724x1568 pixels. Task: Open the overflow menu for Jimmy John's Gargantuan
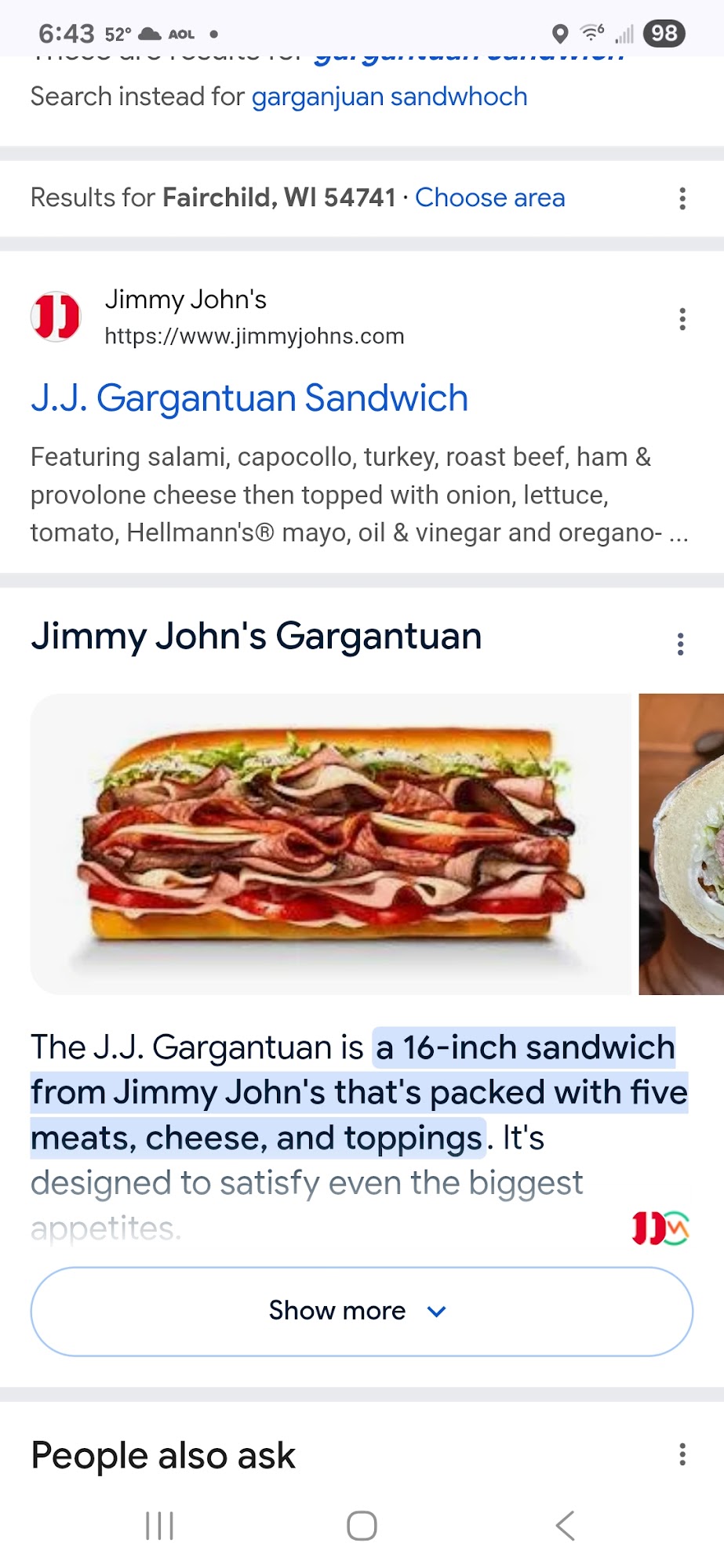pyautogui.click(x=679, y=644)
